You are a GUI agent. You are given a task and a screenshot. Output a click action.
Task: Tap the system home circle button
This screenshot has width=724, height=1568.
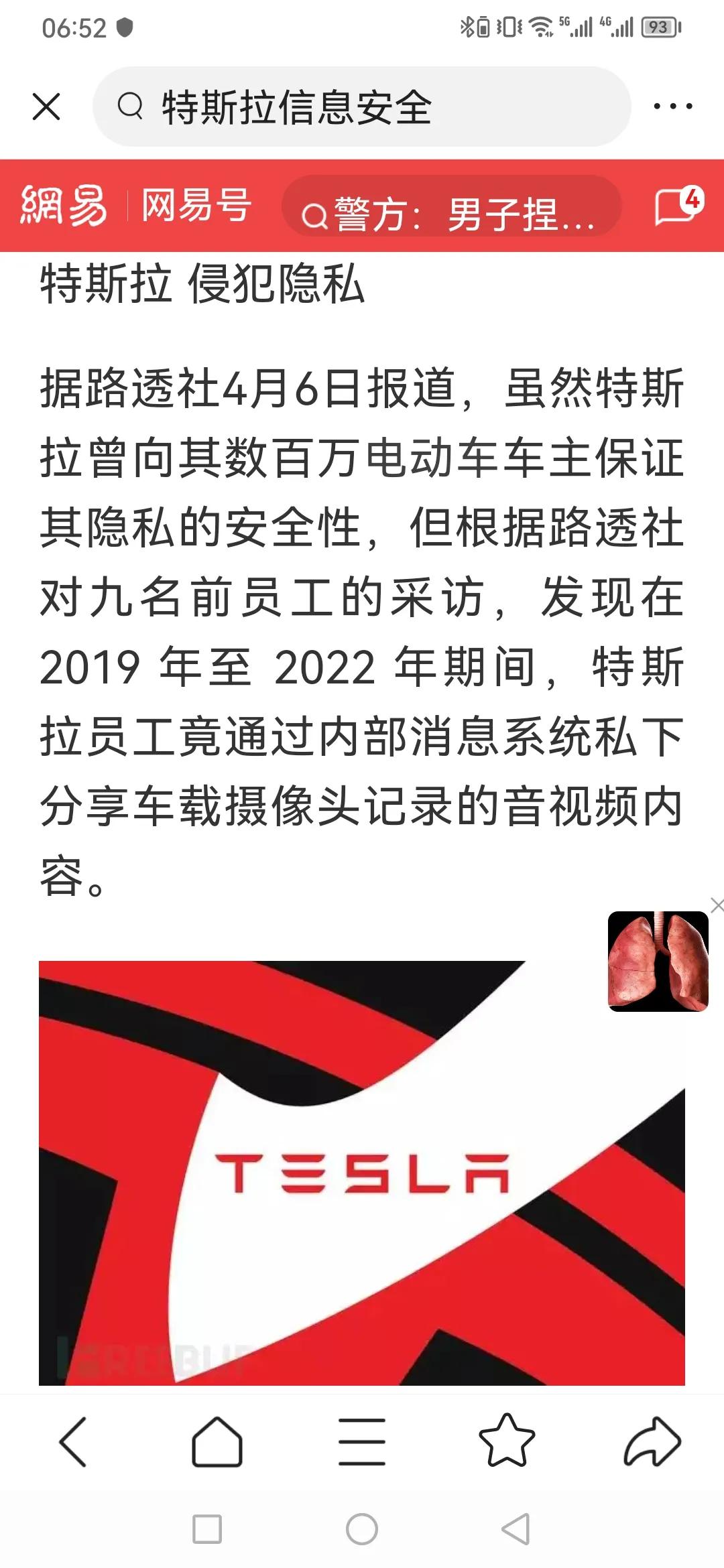pyautogui.click(x=362, y=1529)
